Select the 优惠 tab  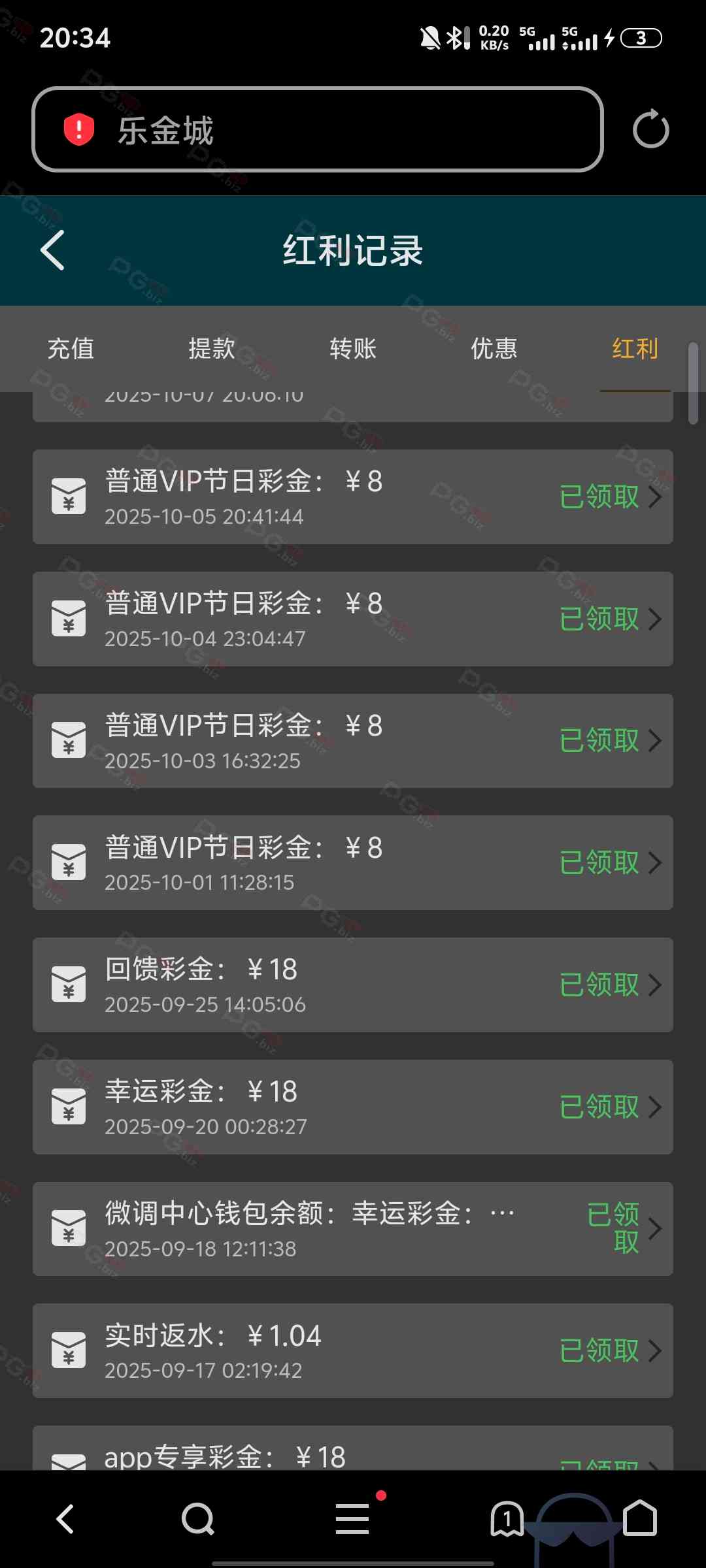coord(494,349)
